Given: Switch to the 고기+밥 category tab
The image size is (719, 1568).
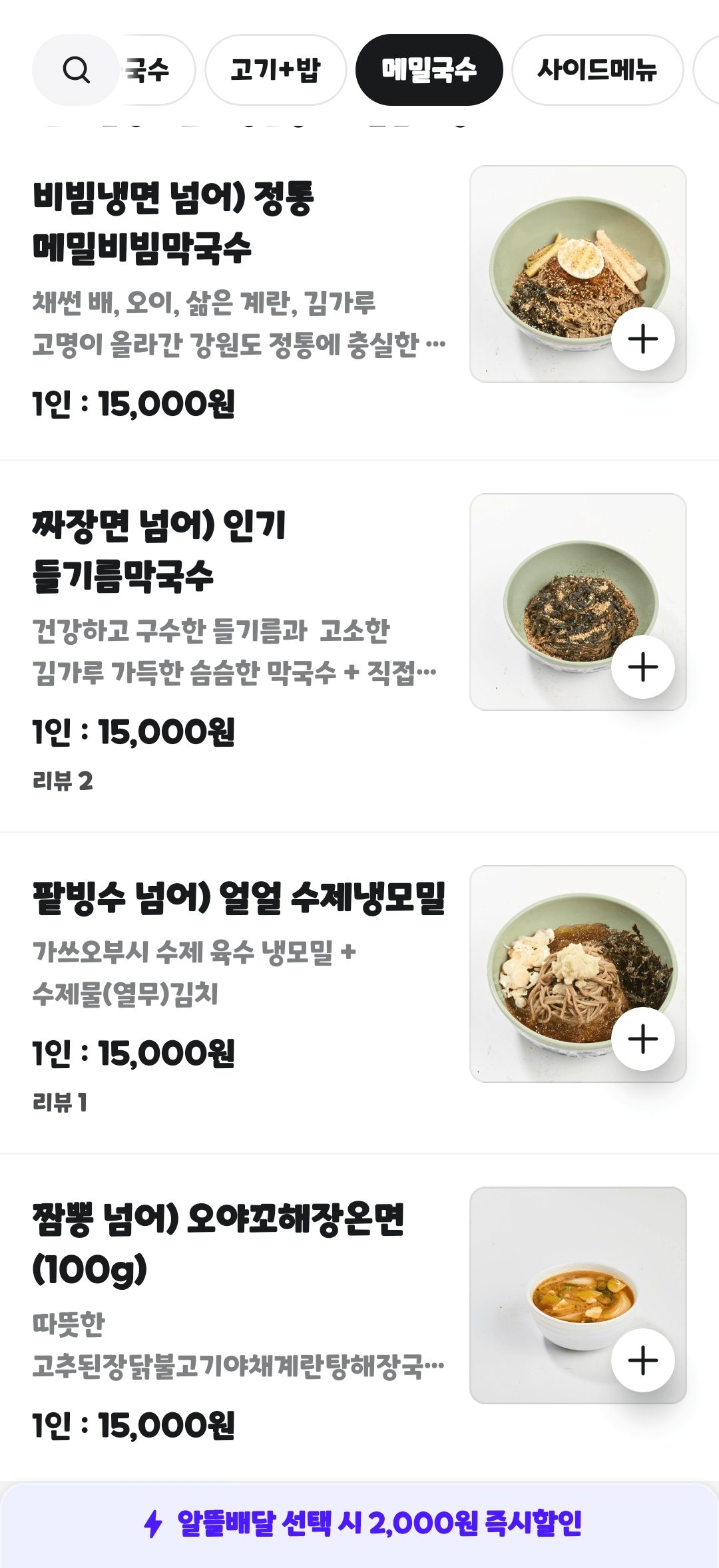Looking at the screenshot, I should tap(276, 70).
